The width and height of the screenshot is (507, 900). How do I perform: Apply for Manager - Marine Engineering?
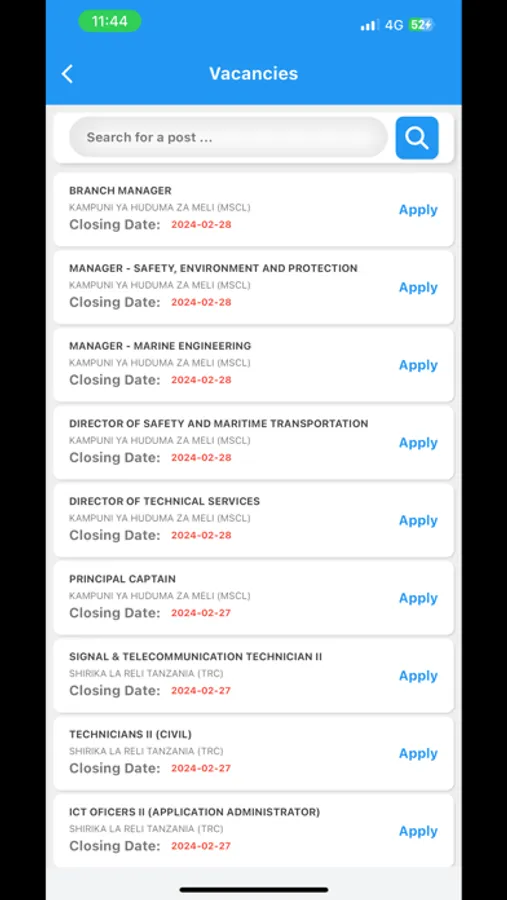(418, 365)
